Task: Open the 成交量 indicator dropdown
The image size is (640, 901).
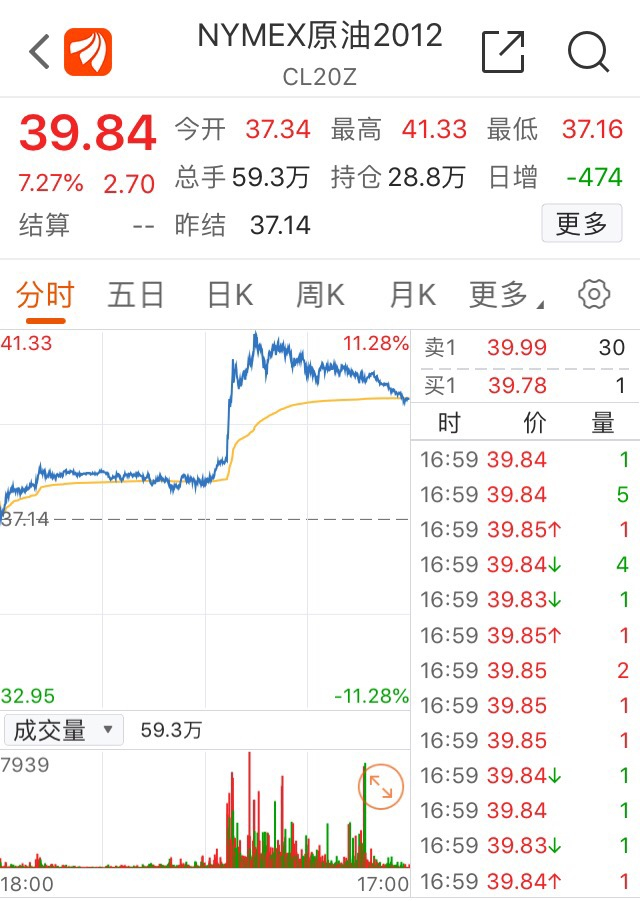Action: tap(63, 730)
